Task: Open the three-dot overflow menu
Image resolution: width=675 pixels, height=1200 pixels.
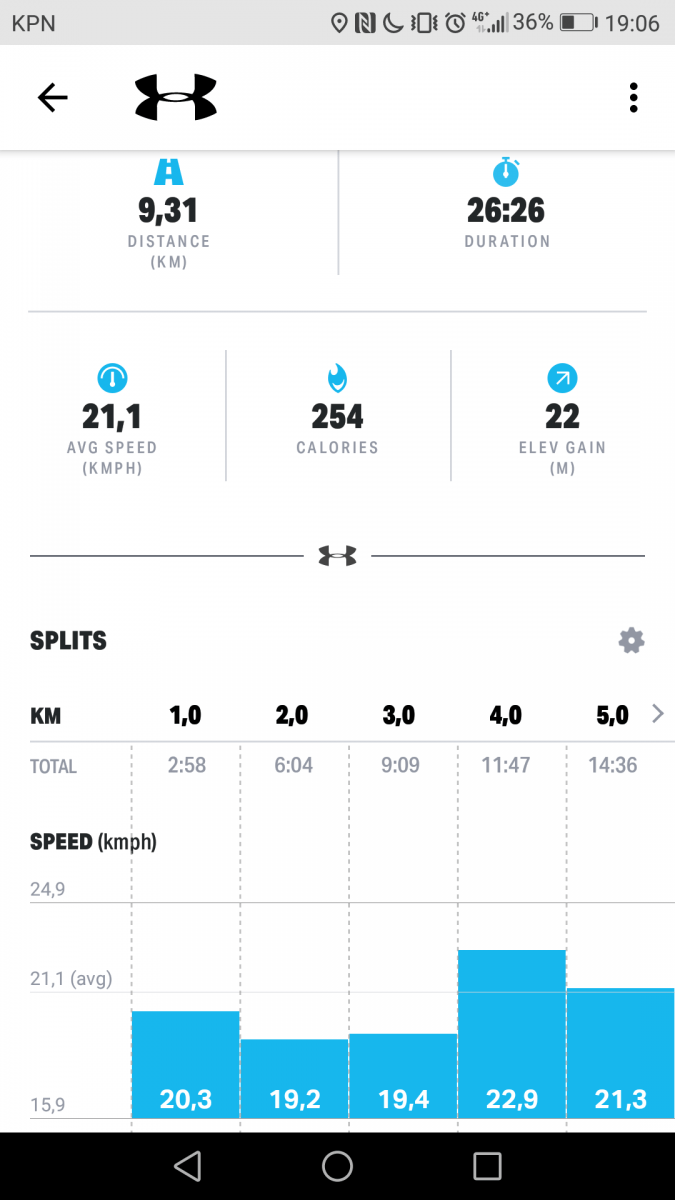Action: [633, 97]
